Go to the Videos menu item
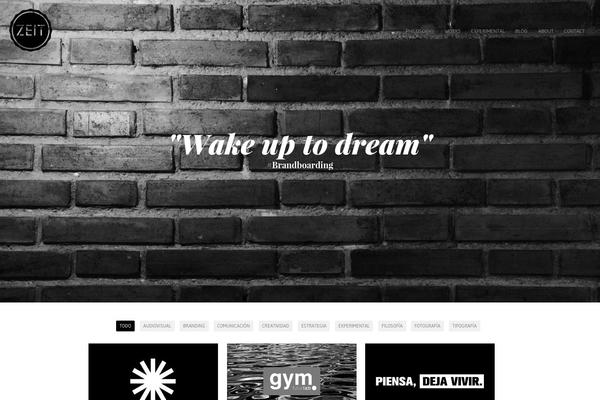Image resolution: width=600 pixels, height=400 pixels. (453, 31)
